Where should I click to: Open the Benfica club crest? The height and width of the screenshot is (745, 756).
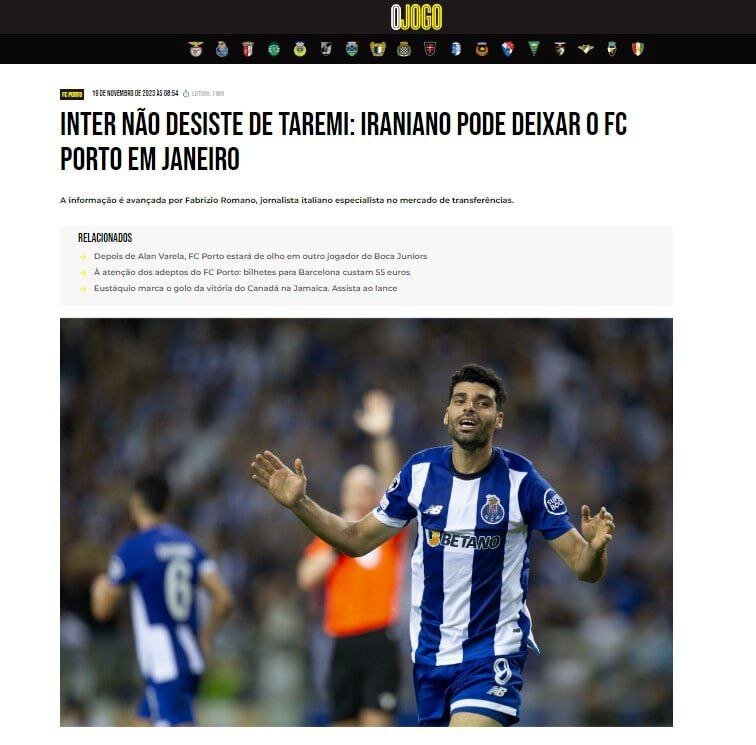click(196, 49)
